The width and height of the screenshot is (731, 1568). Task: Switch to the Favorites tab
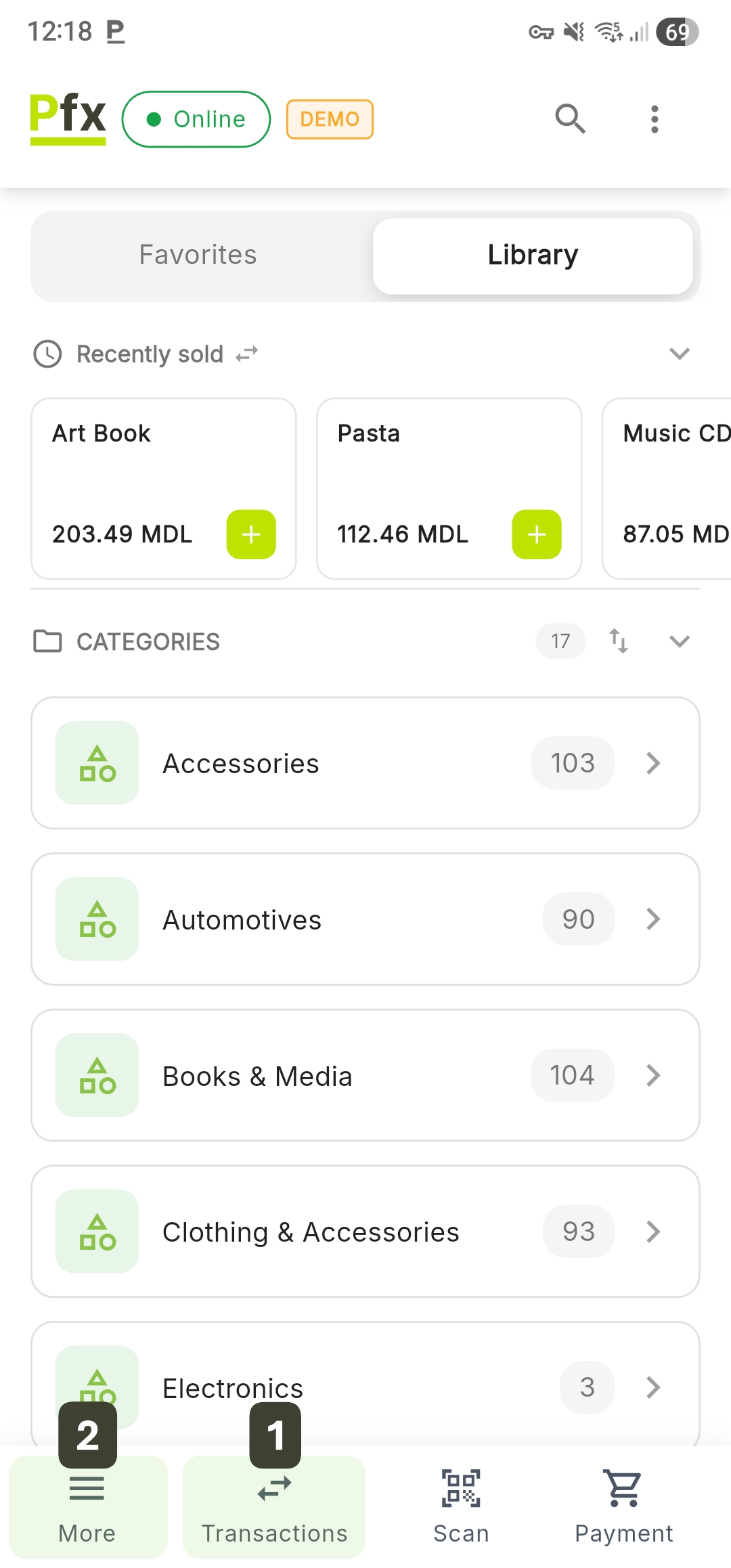[x=198, y=255]
